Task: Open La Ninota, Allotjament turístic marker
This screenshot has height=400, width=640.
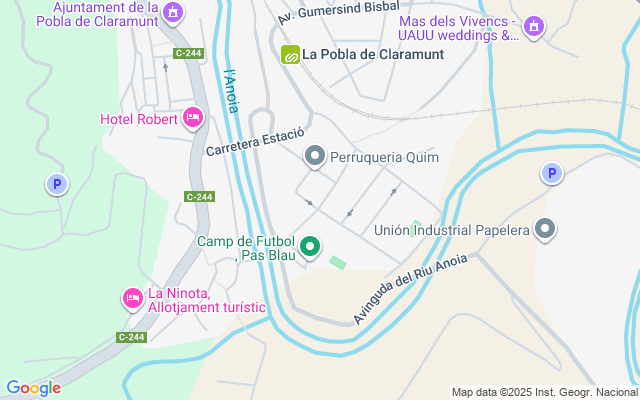Action: point(132,298)
